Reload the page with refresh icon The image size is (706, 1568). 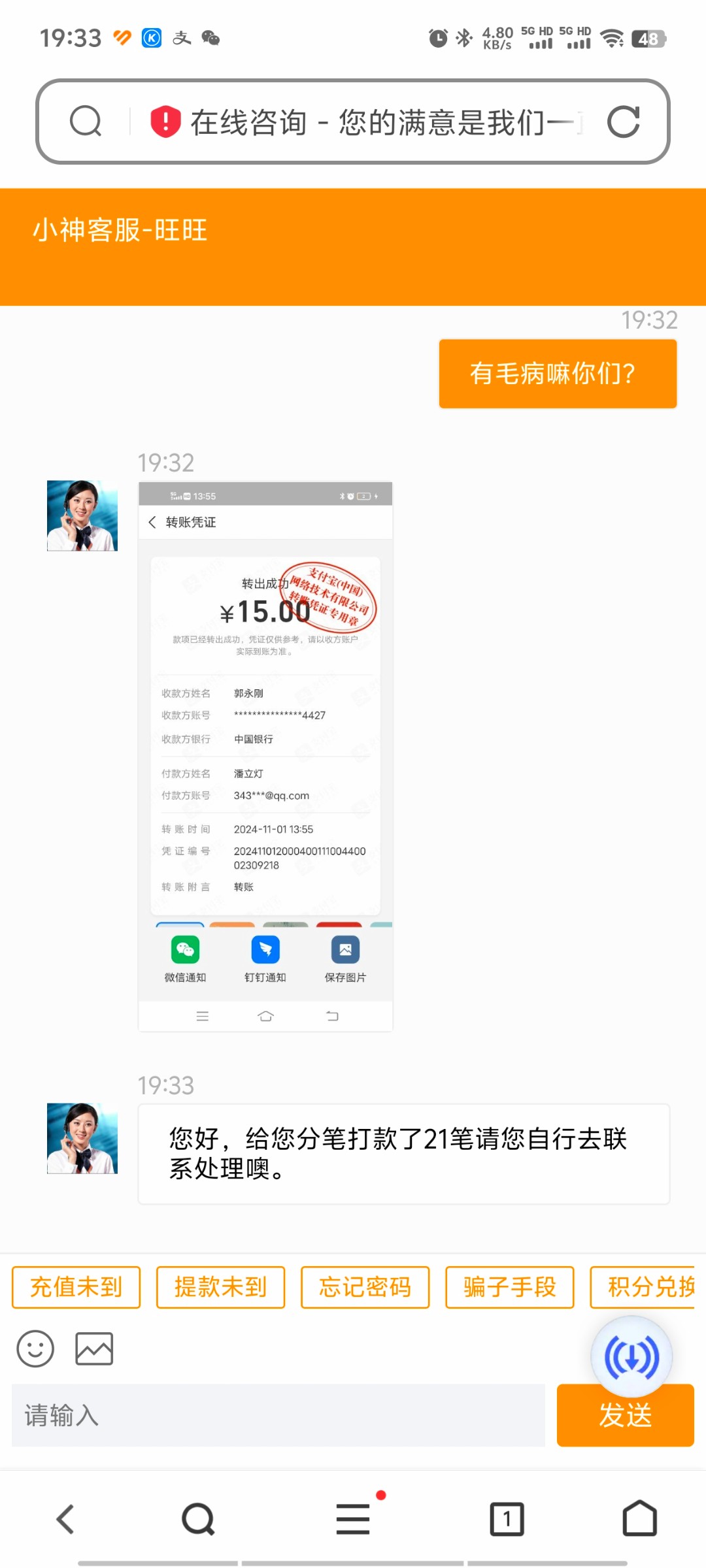(623, 122)
